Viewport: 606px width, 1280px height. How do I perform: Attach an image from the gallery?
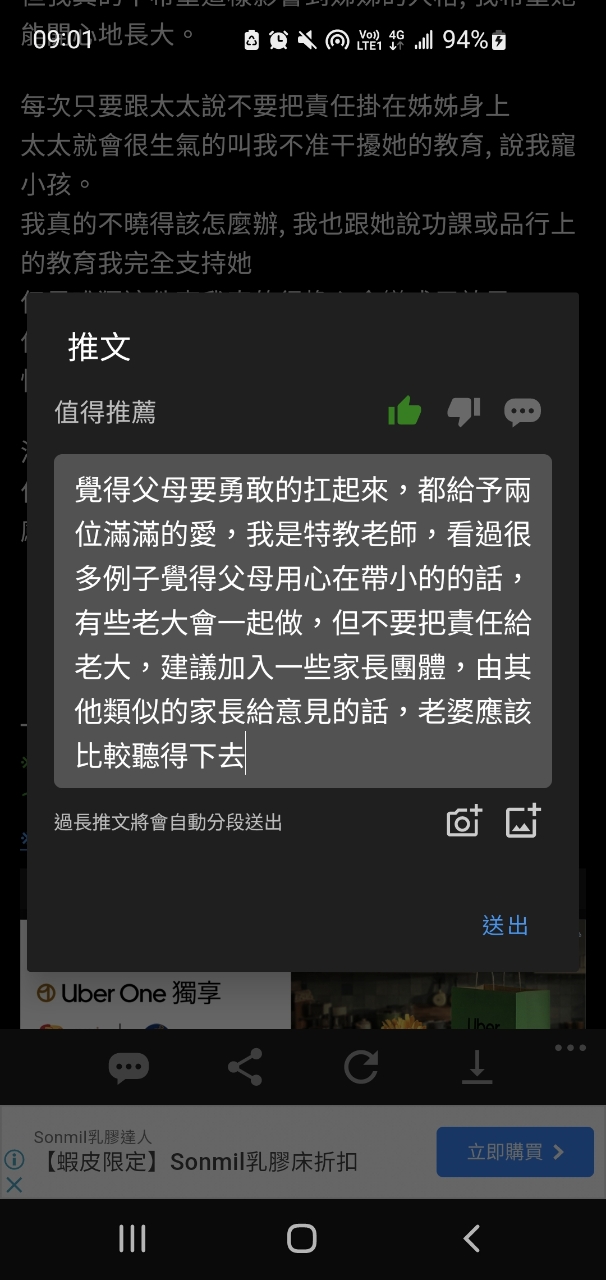[x=523, y=822]
